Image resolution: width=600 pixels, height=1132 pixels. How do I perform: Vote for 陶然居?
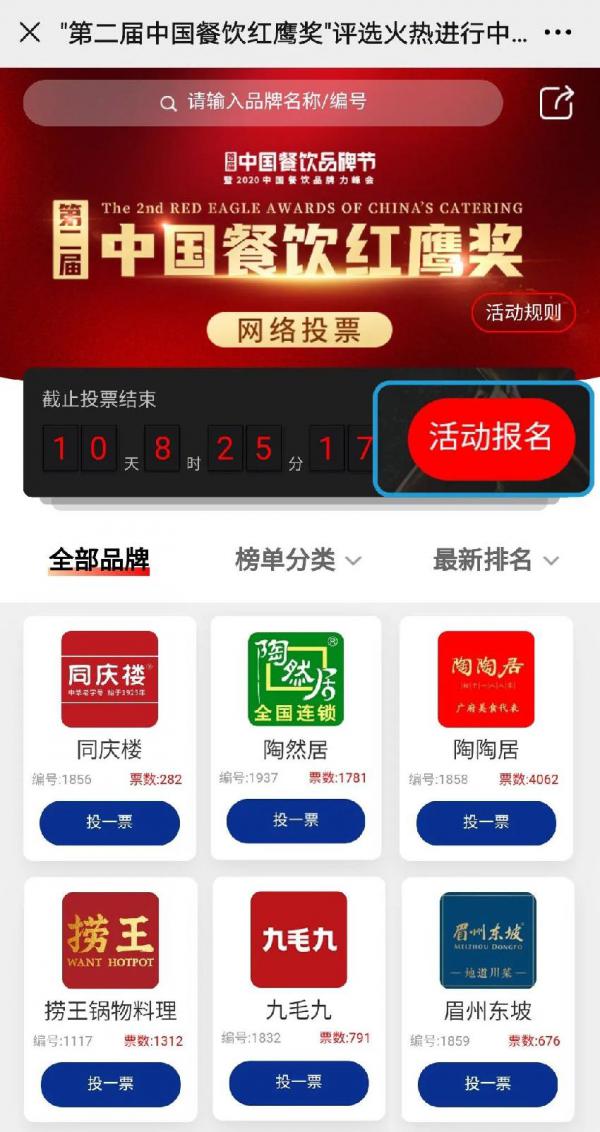pos(296,821)
